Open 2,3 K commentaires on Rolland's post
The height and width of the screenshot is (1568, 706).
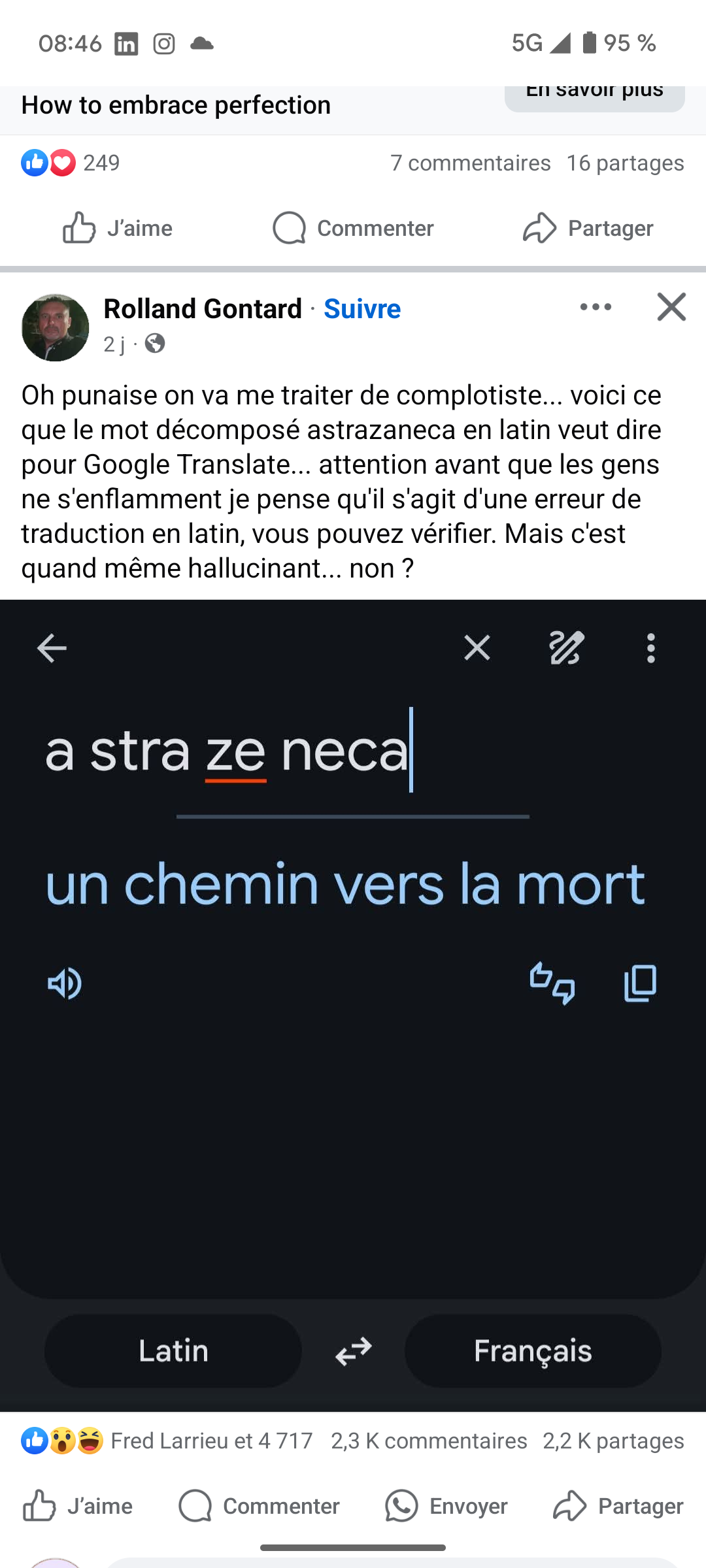pyautogui.click(x=429, y=1441)
